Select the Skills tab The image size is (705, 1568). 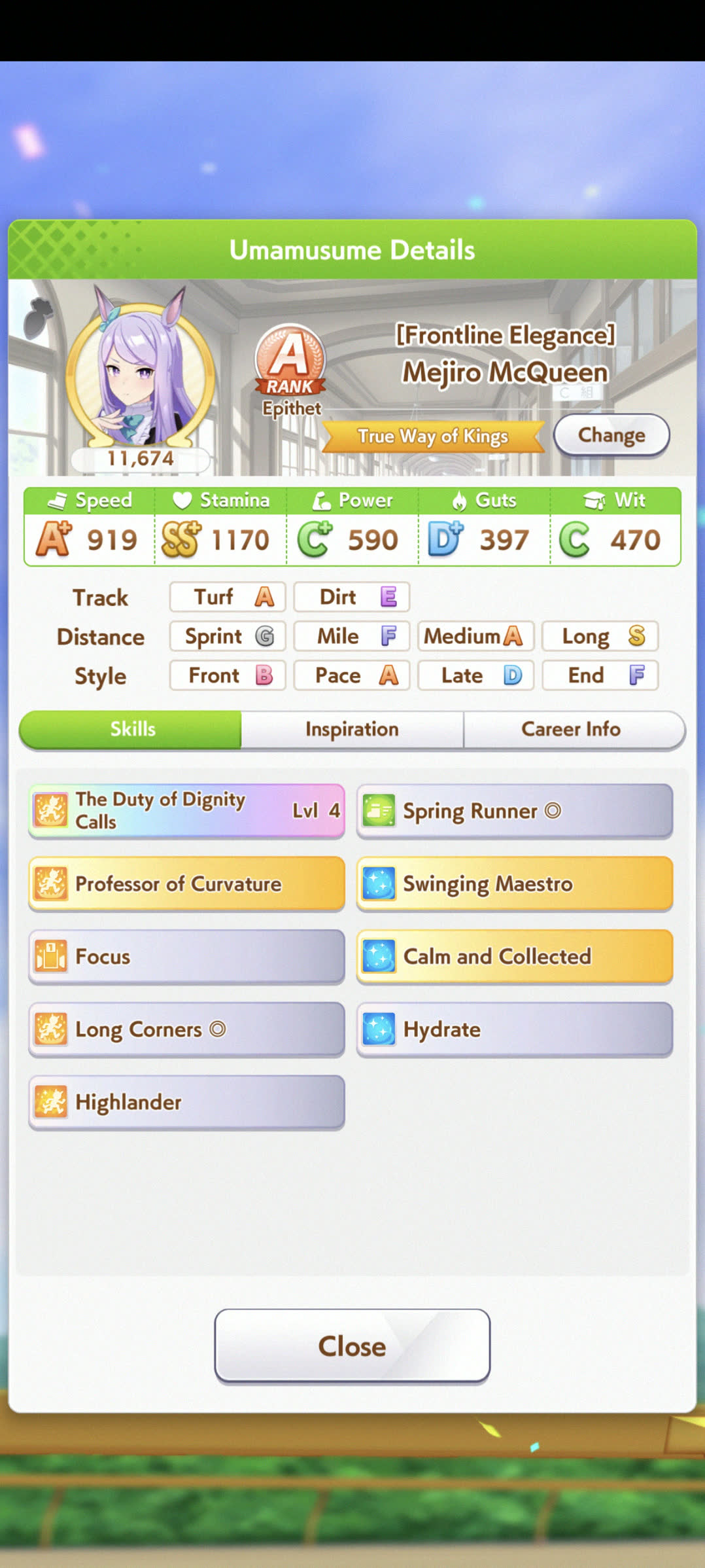point(131,729)
